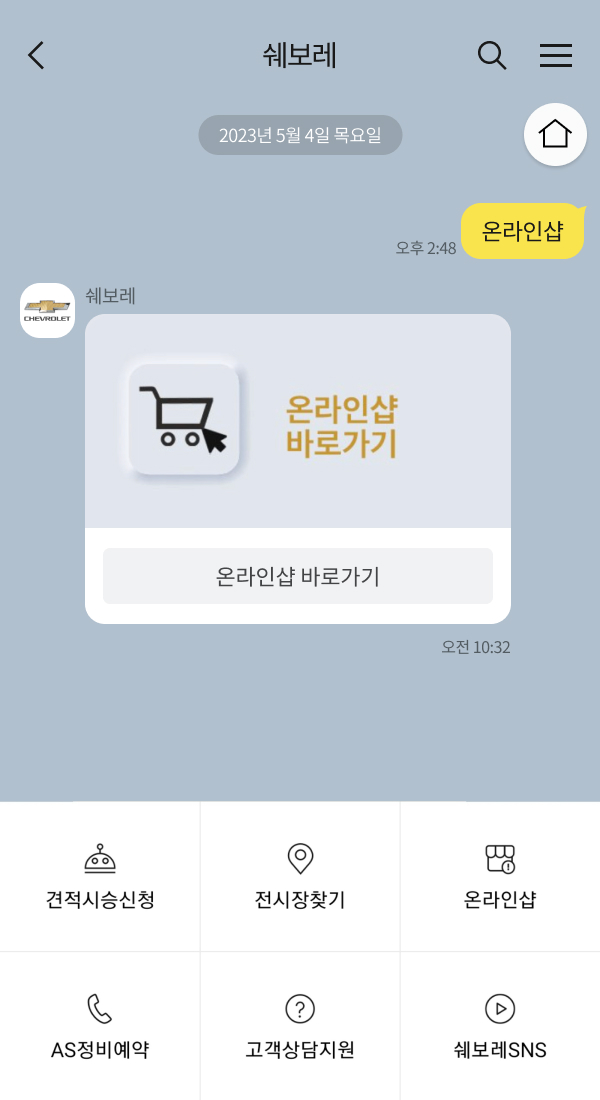The height and width of the screenshot is (1100, 600).
Task: Book service via AS정비예약
Action: [100, 1026]
